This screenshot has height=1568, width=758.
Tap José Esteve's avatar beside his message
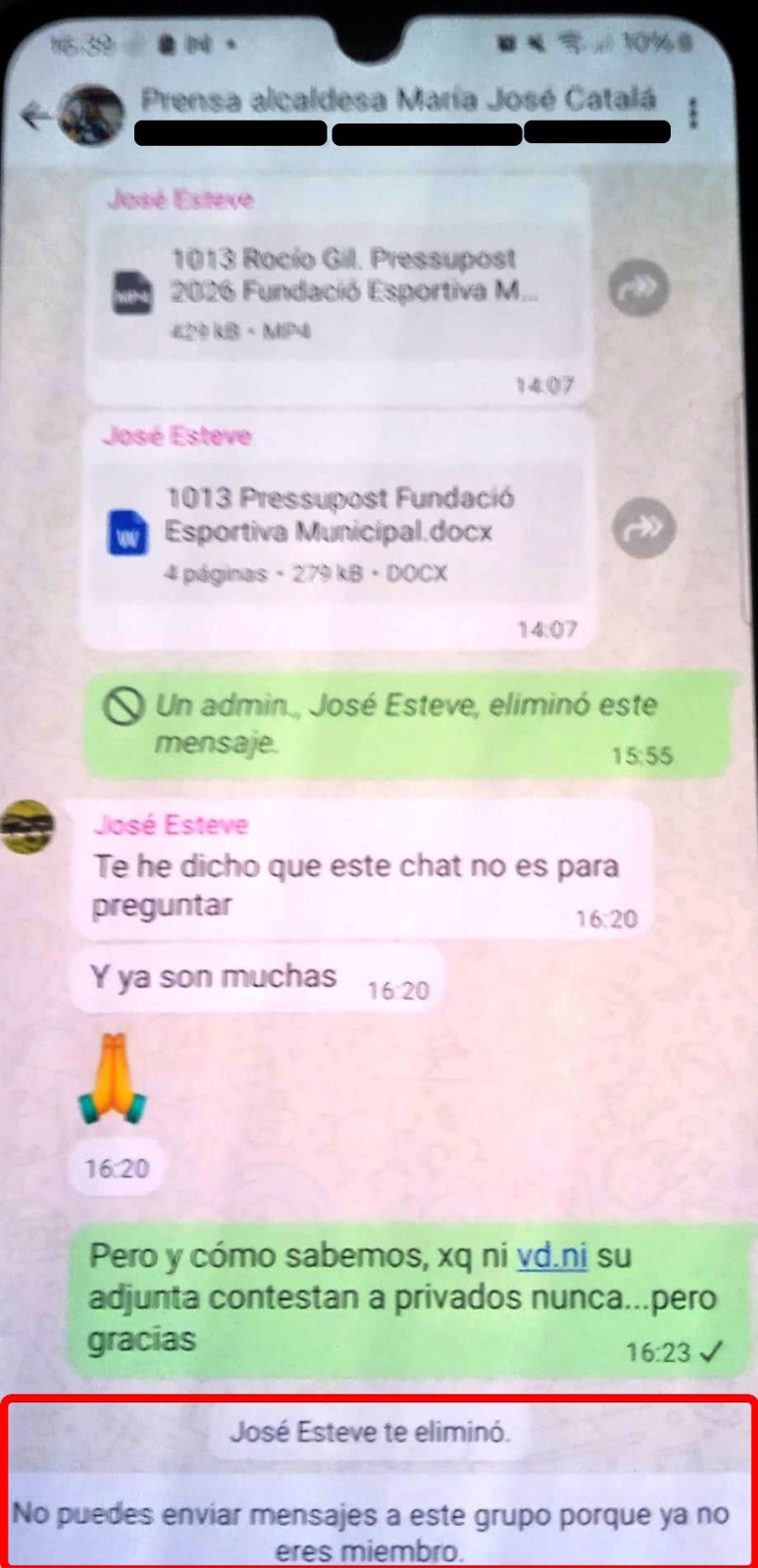tap(27, 826)
